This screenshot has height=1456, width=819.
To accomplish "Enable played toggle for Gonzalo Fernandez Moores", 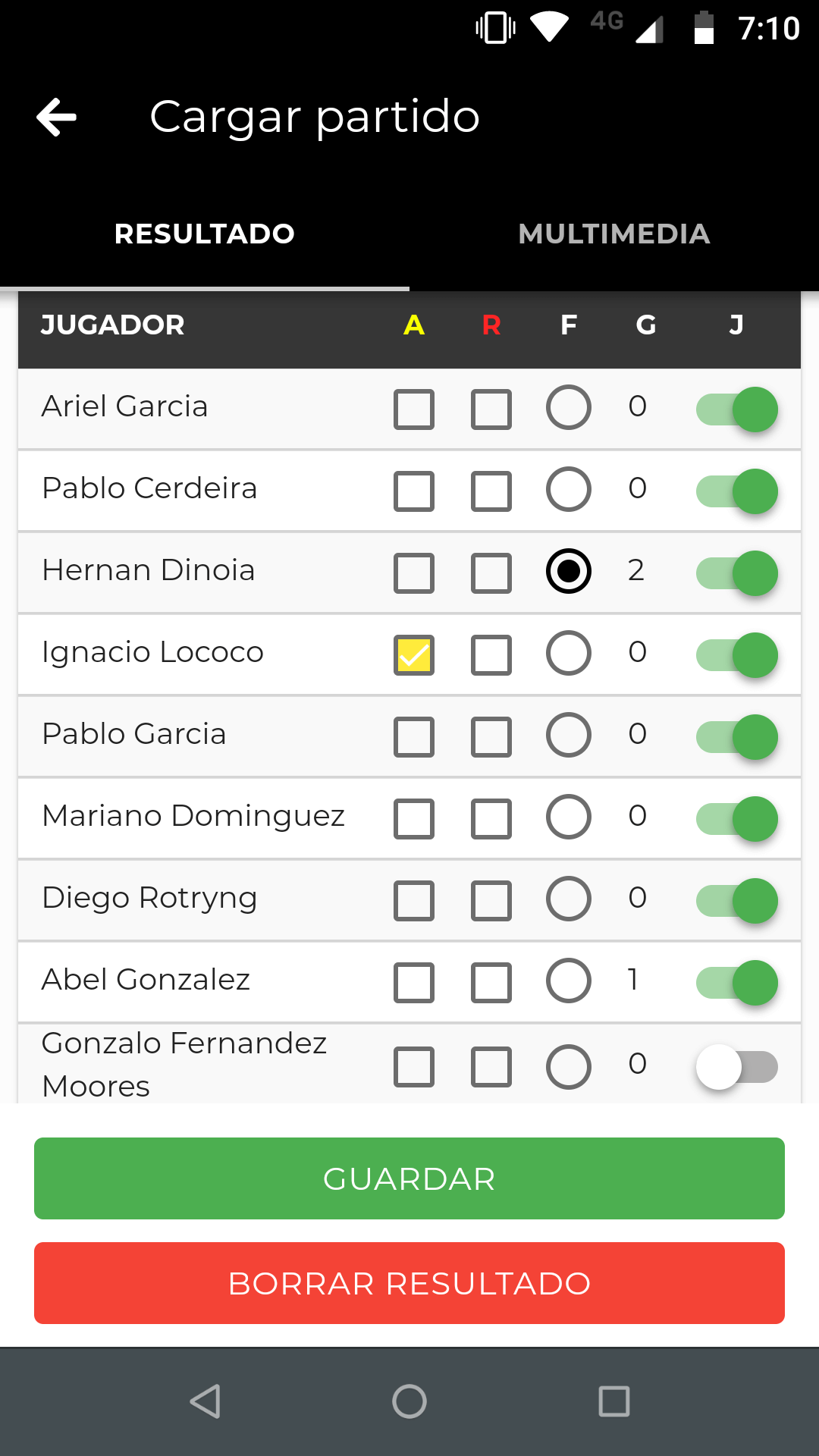I will point(737,1067).
